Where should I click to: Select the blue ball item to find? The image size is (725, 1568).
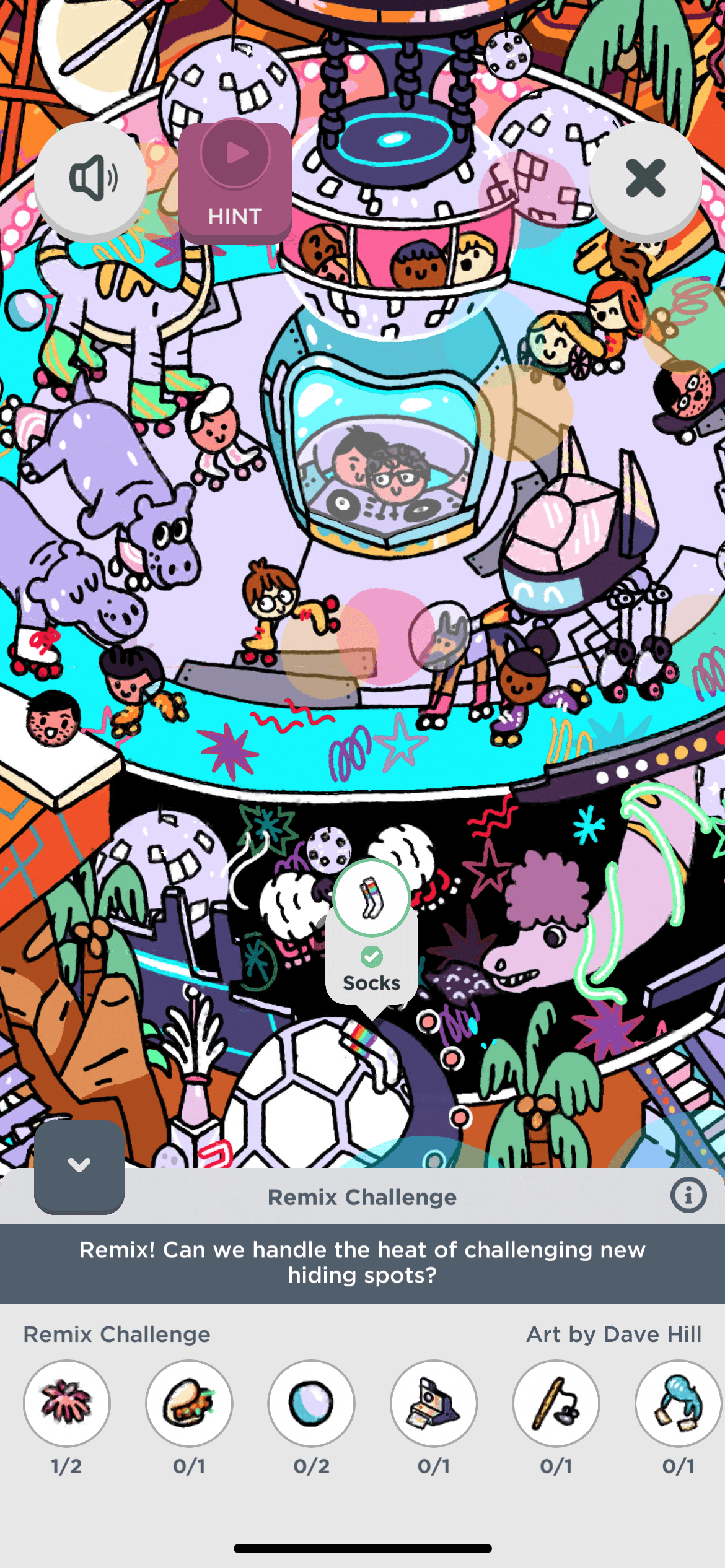coord(311,1403)
